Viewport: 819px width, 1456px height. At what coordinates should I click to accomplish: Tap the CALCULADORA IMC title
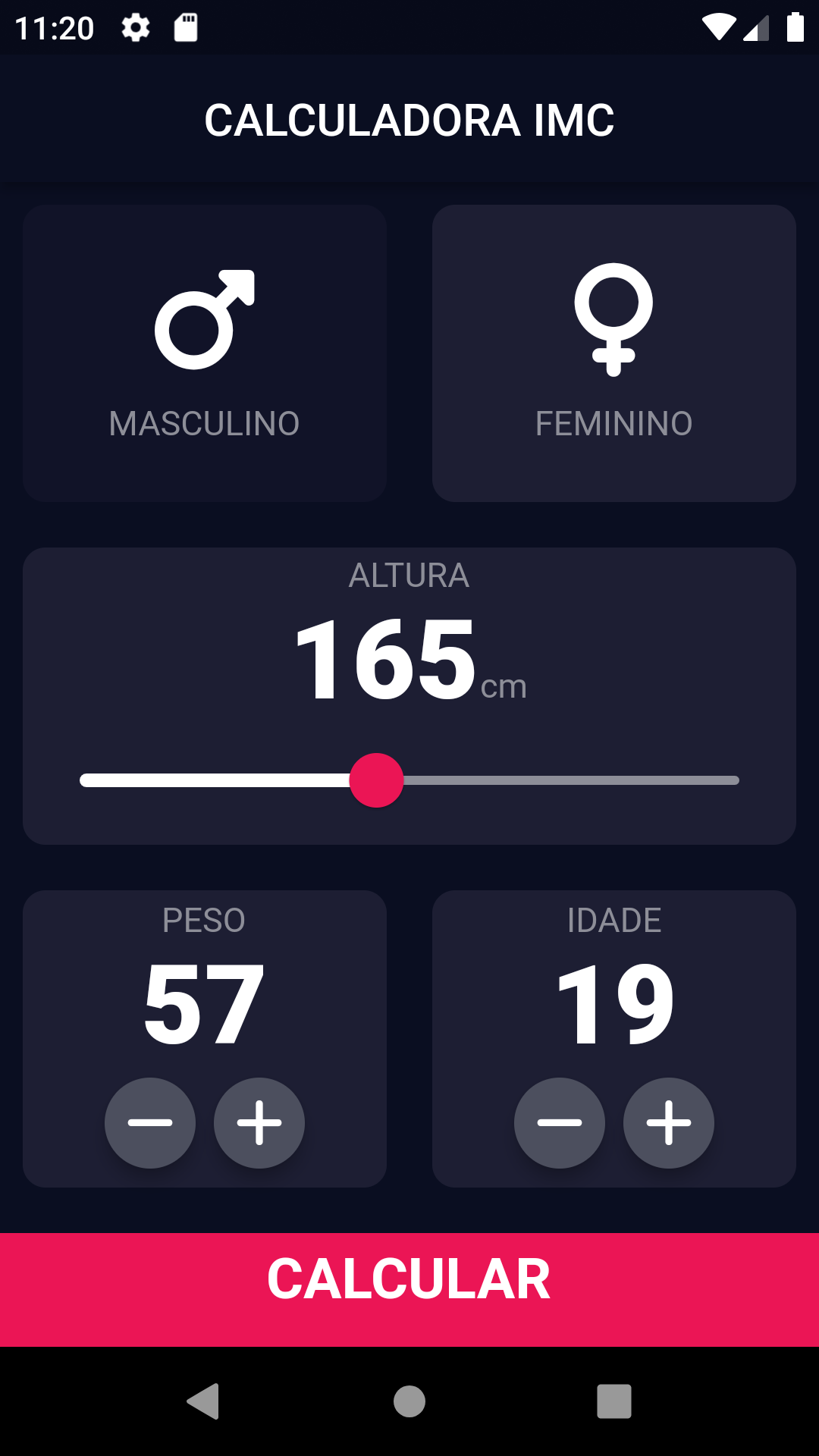coord(409,119)
